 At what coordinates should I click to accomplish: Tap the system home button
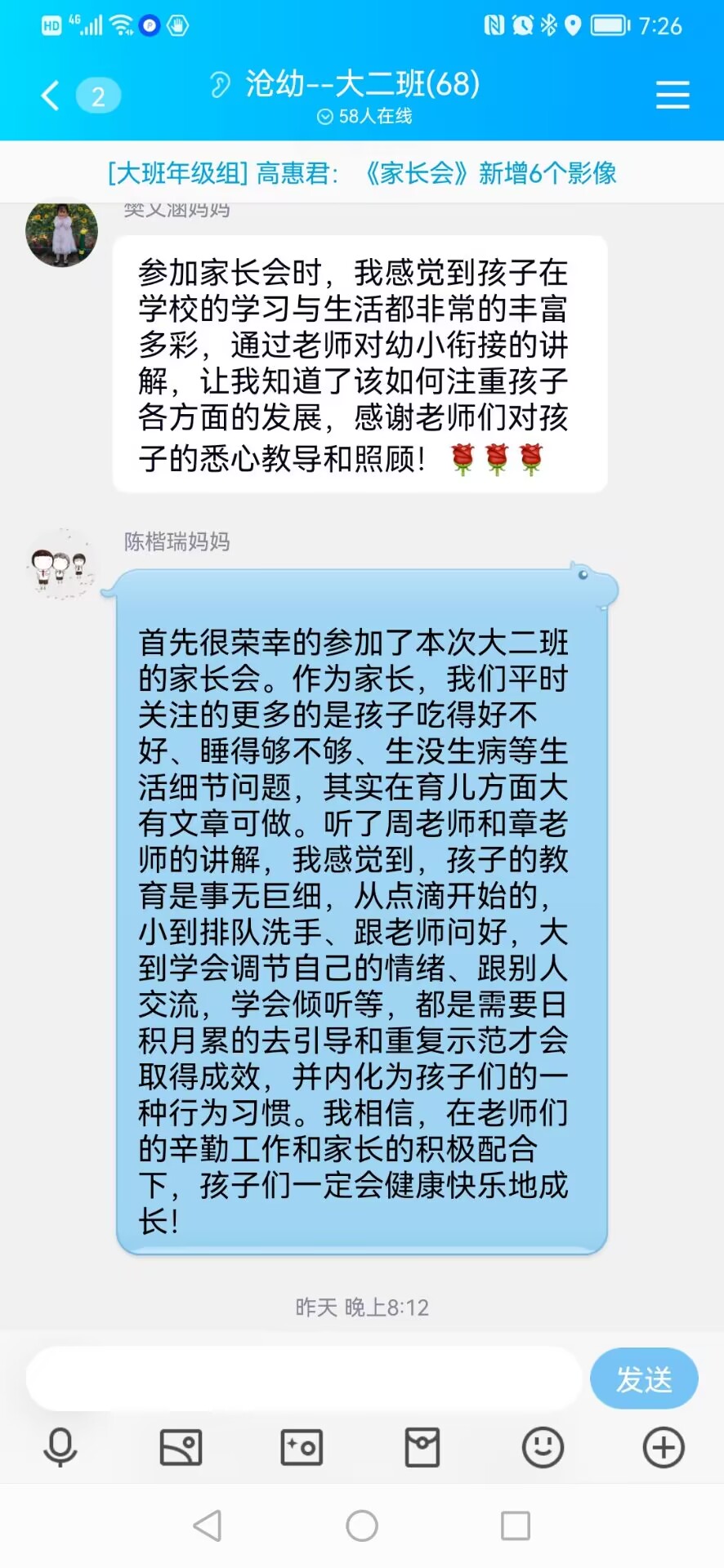[362, 1525]
